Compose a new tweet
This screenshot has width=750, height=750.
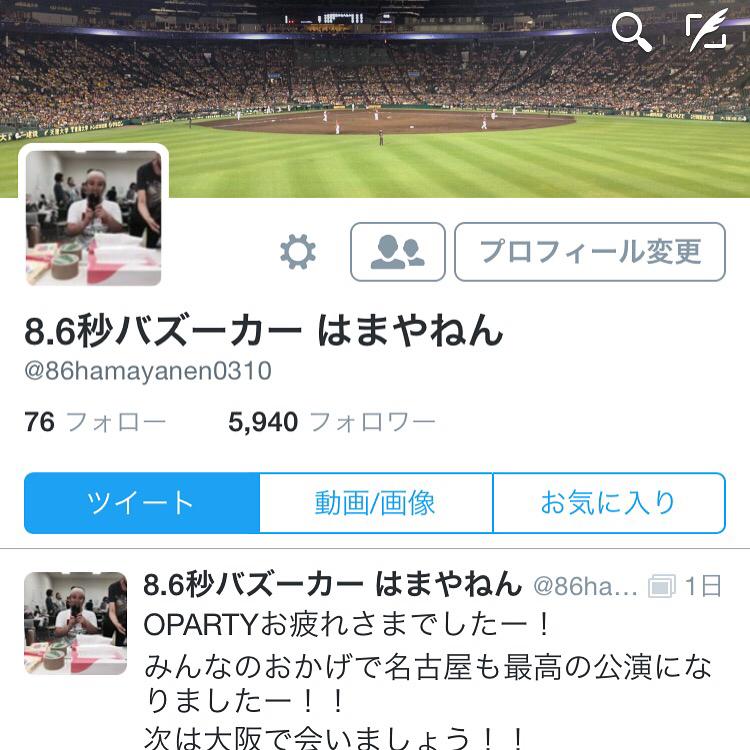[707, 31]
